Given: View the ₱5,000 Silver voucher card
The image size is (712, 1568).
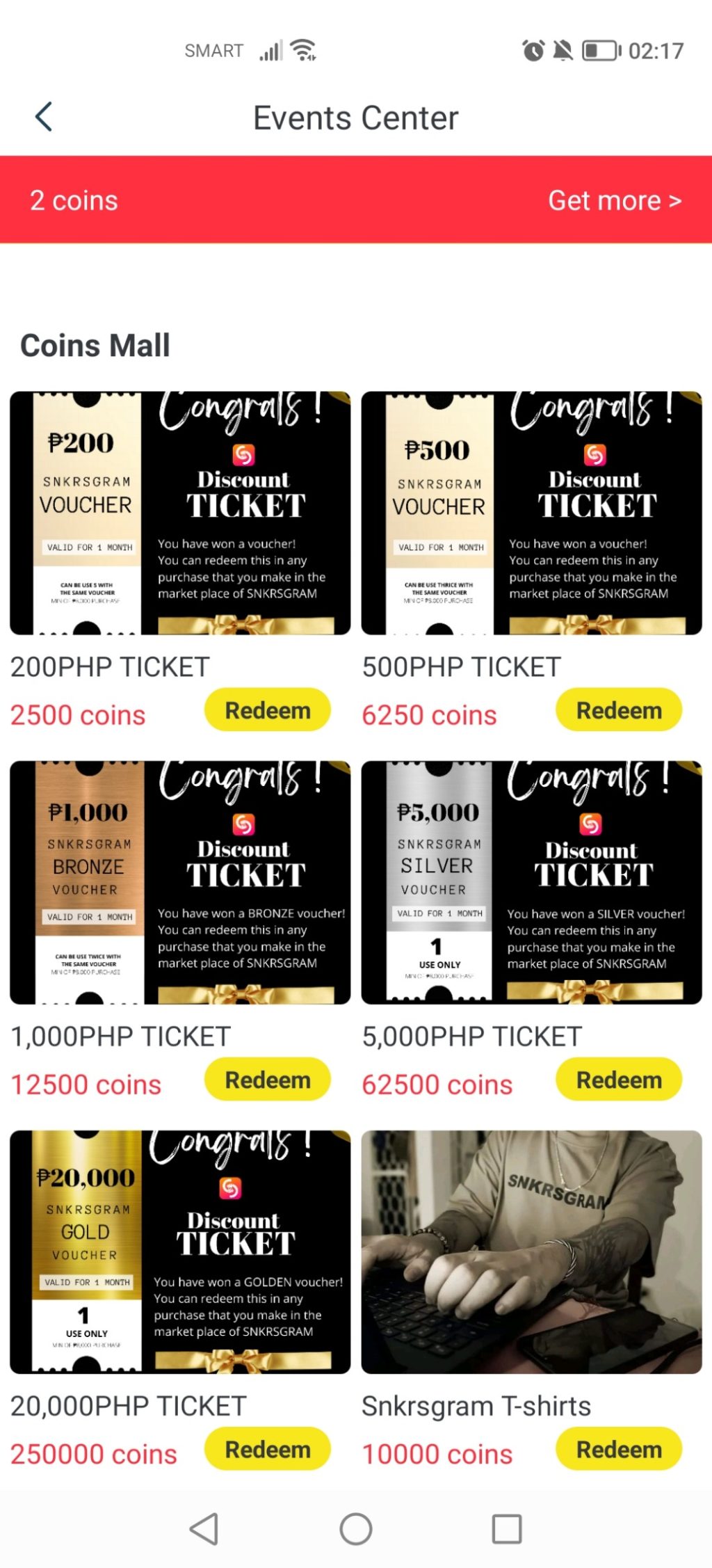Looking at the screenshot, I should point(531,882).
